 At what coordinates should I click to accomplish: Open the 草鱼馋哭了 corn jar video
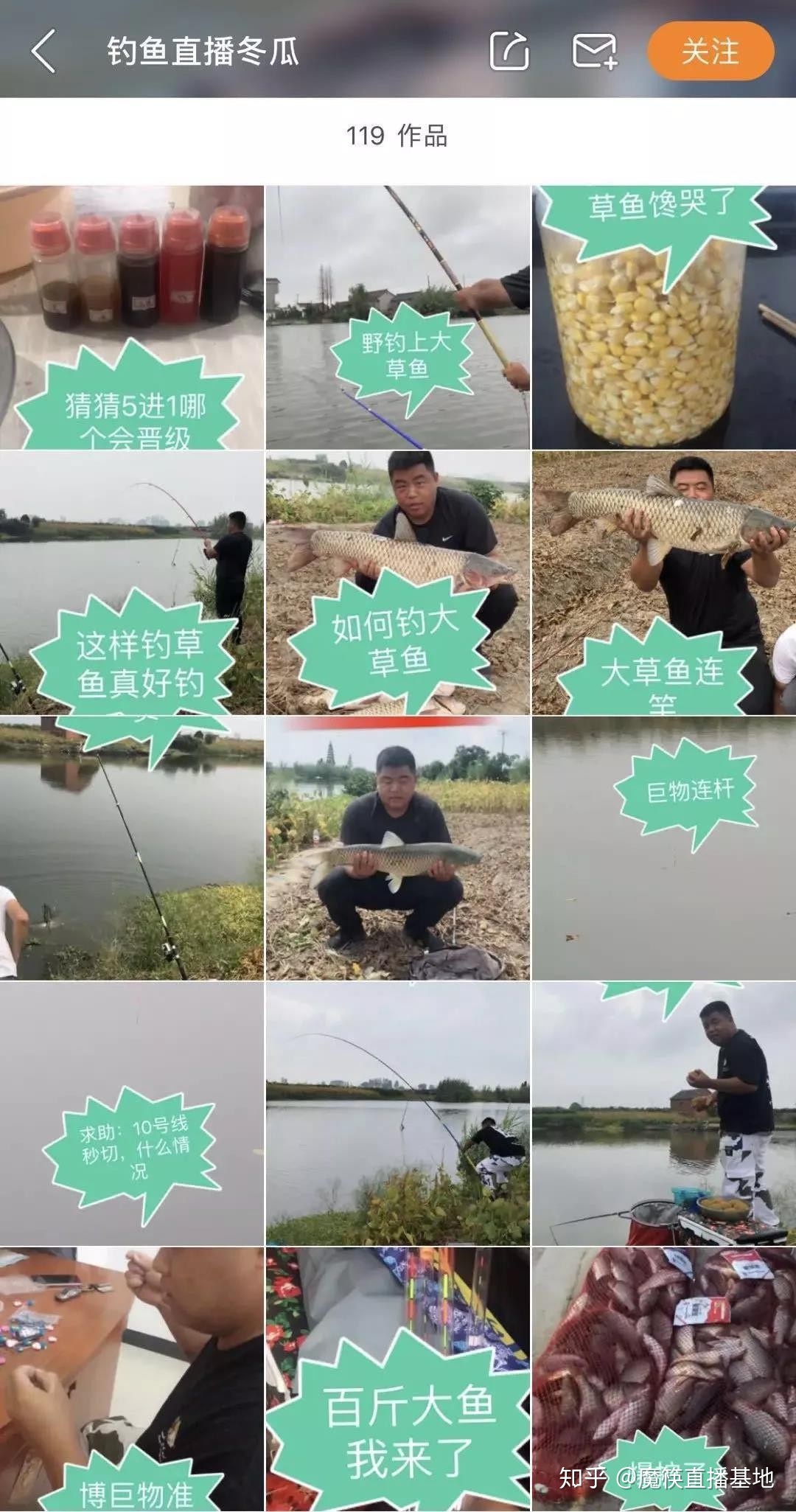663,317
